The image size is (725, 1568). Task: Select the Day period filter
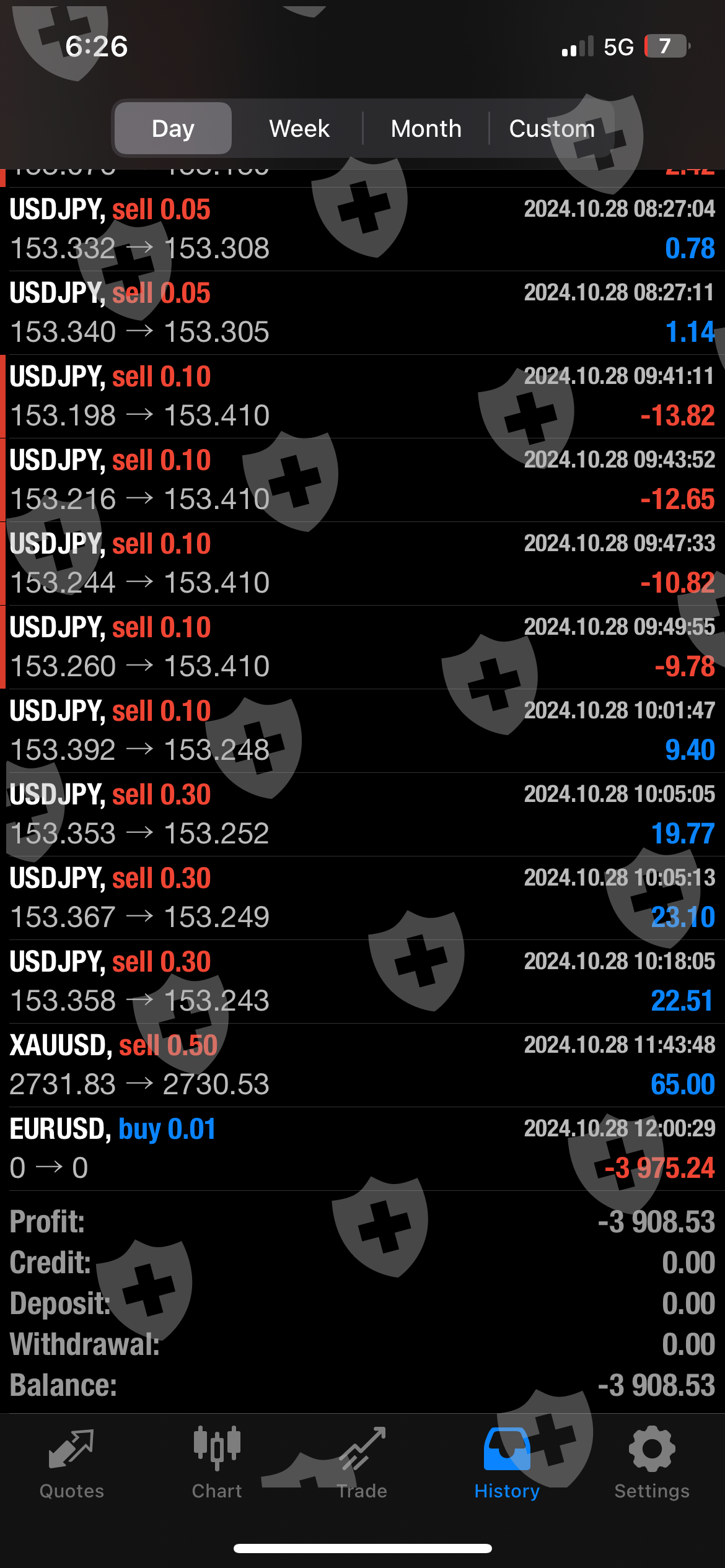tap(173, 129)
